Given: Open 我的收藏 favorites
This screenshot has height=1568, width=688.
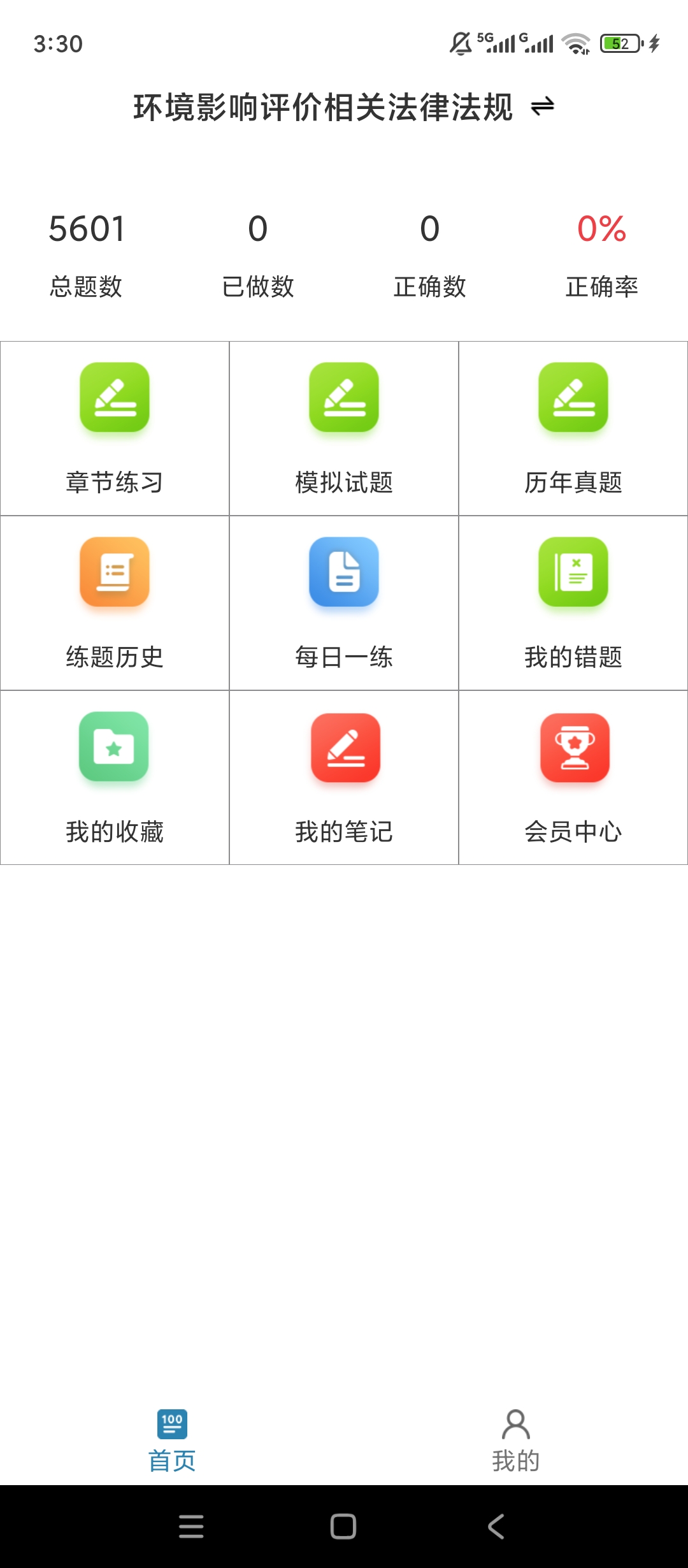Looking at the screenshot, I should (x=115, y=778).
